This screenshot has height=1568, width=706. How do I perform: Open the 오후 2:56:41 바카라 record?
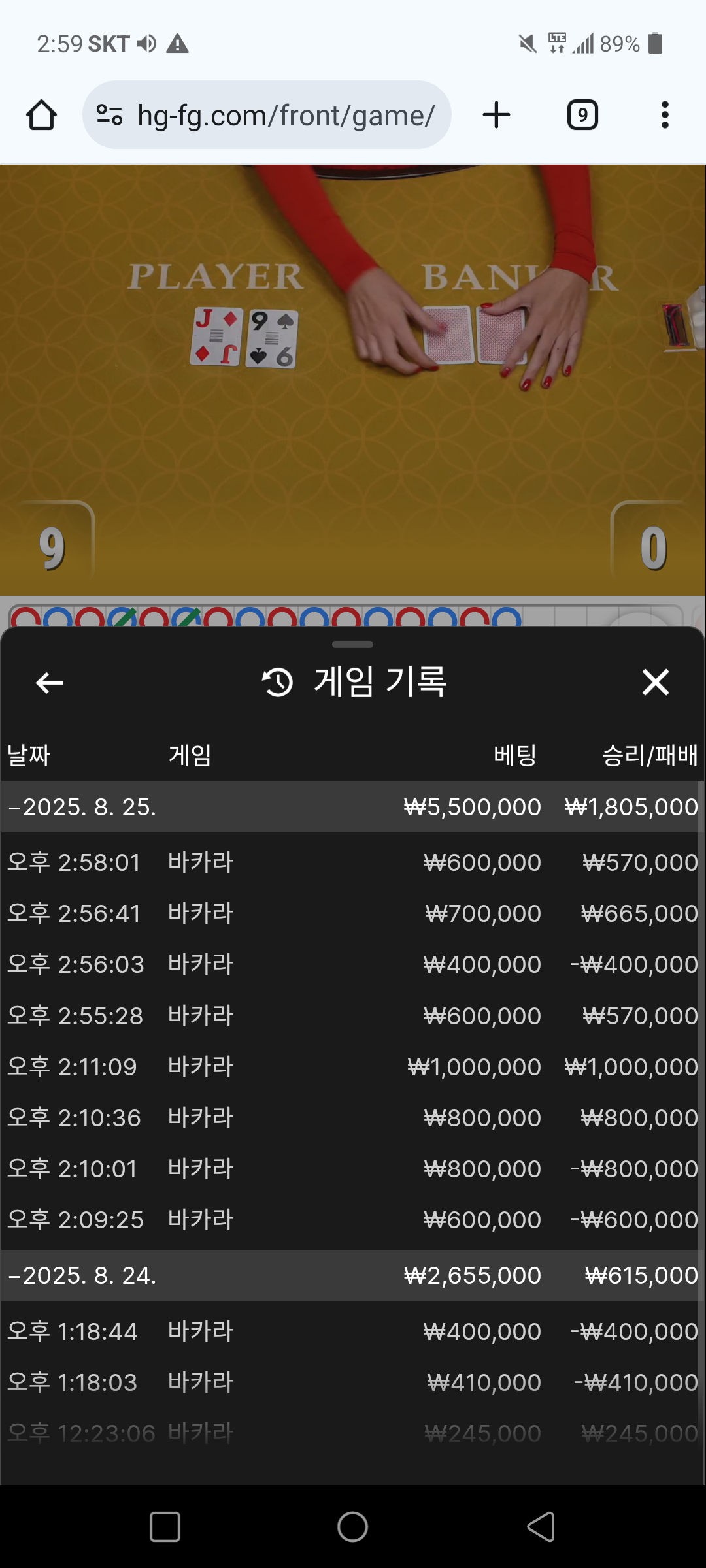coord(352,913)
